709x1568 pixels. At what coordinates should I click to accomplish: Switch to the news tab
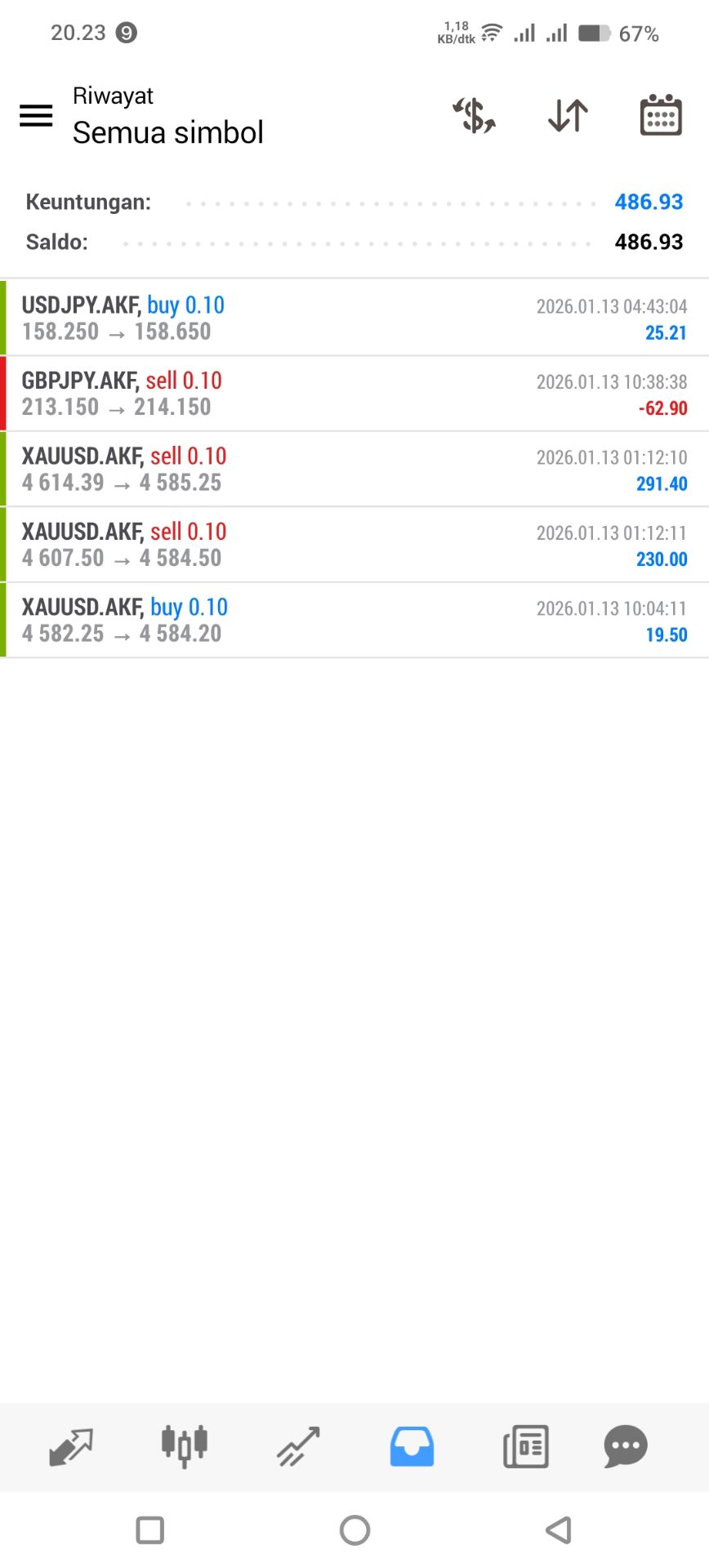click(525, 1446)
